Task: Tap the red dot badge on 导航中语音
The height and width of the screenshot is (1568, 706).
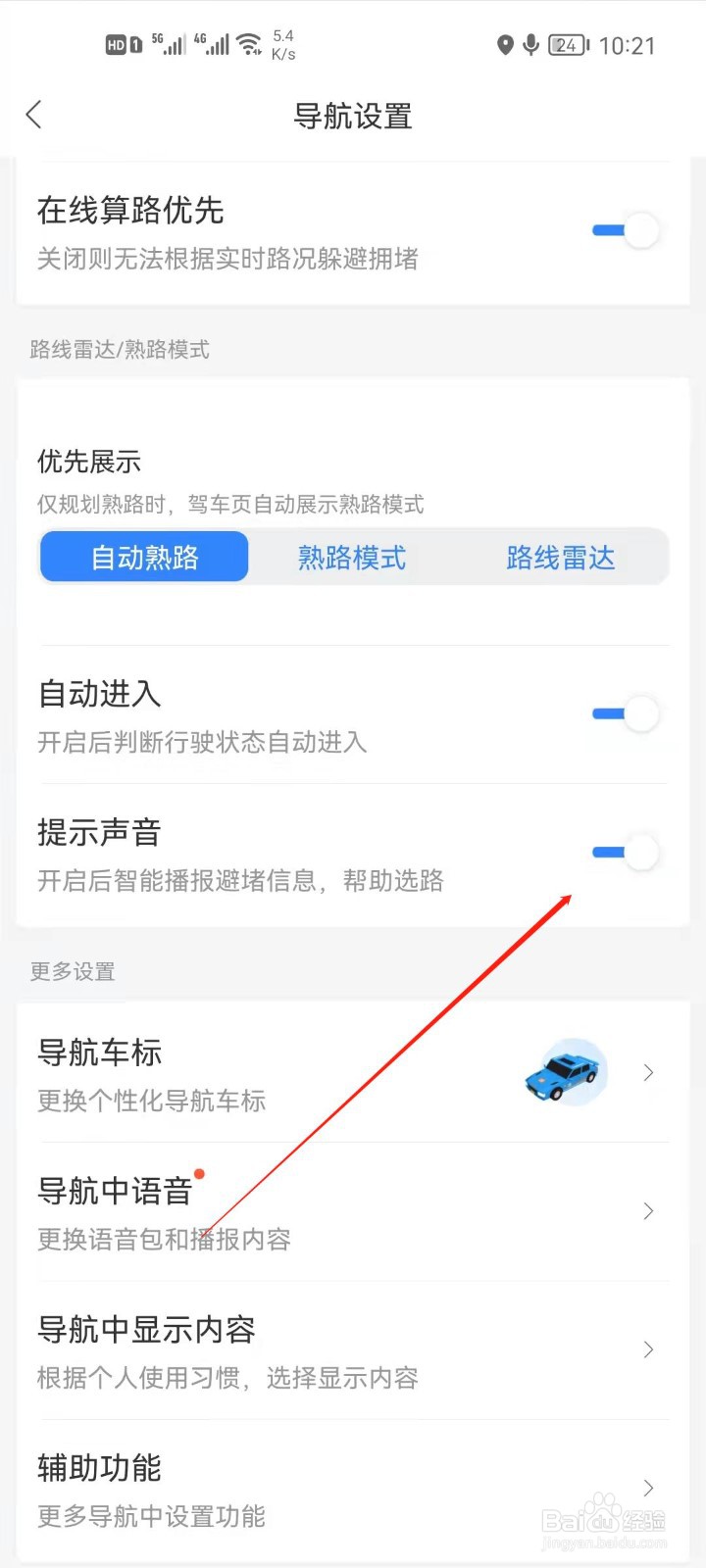Action: (x=199, y=1173)
